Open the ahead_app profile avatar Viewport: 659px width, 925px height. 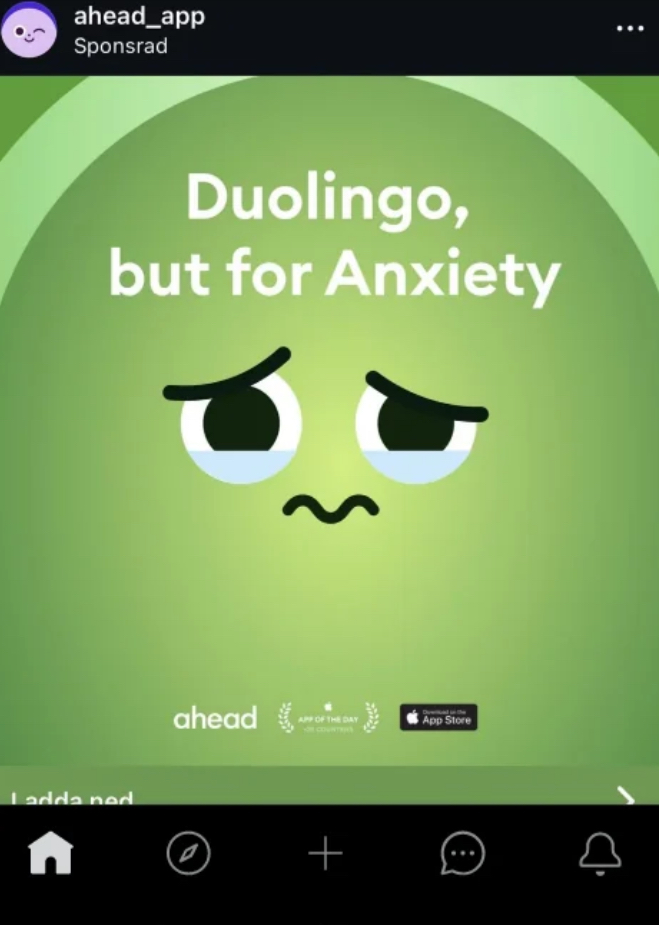point(29,29)
